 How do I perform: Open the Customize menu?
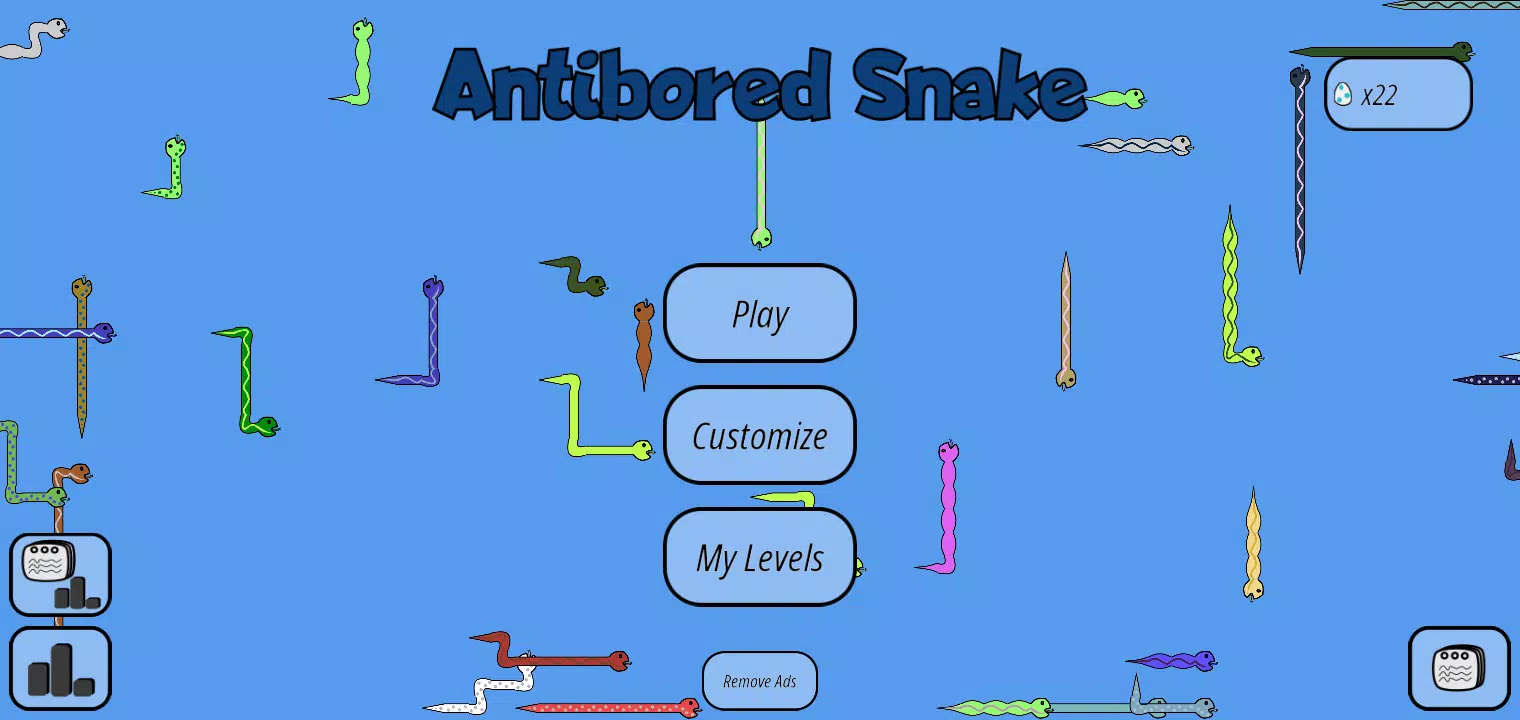tap(760, 436)
